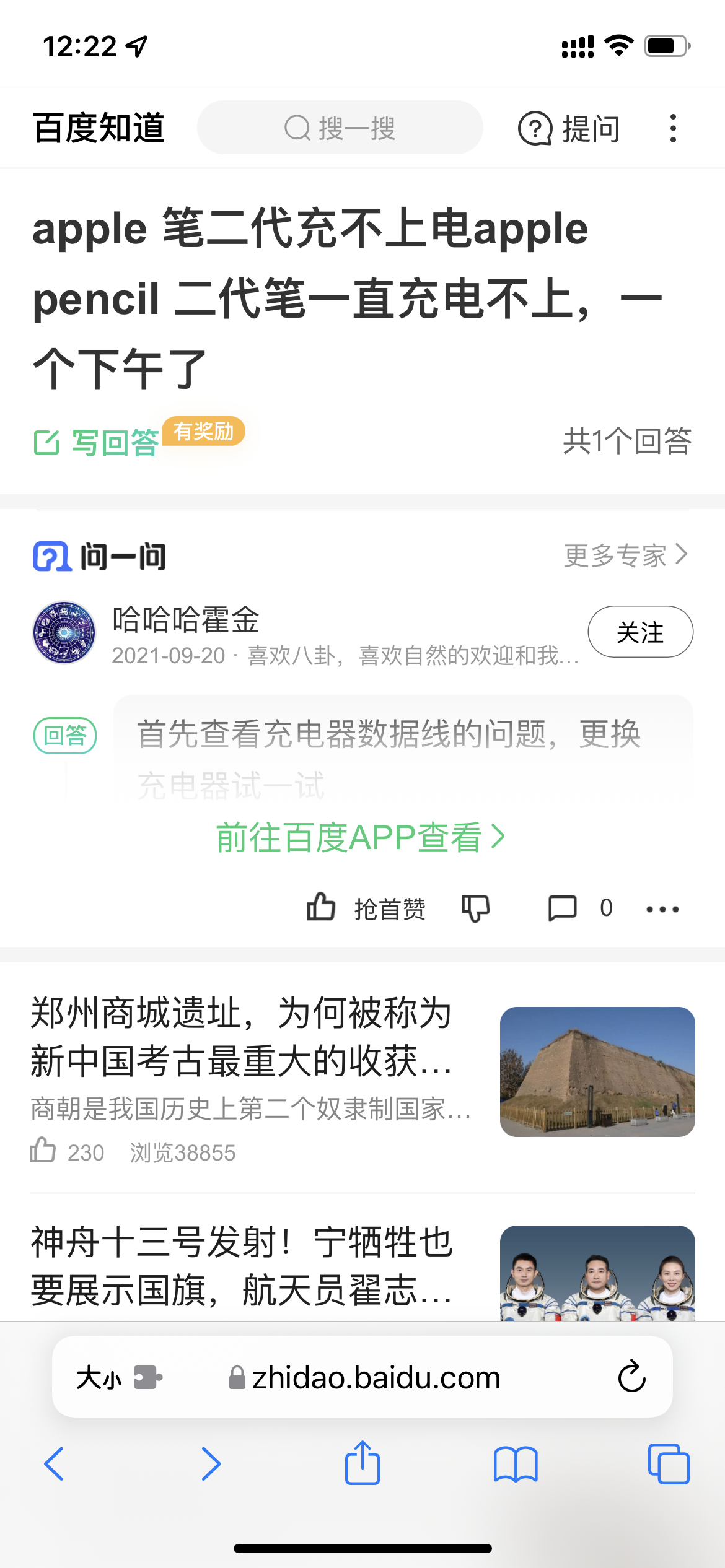
Task: Tap the zhidao.baidu.com address bar
Action: pos(376,1378)
